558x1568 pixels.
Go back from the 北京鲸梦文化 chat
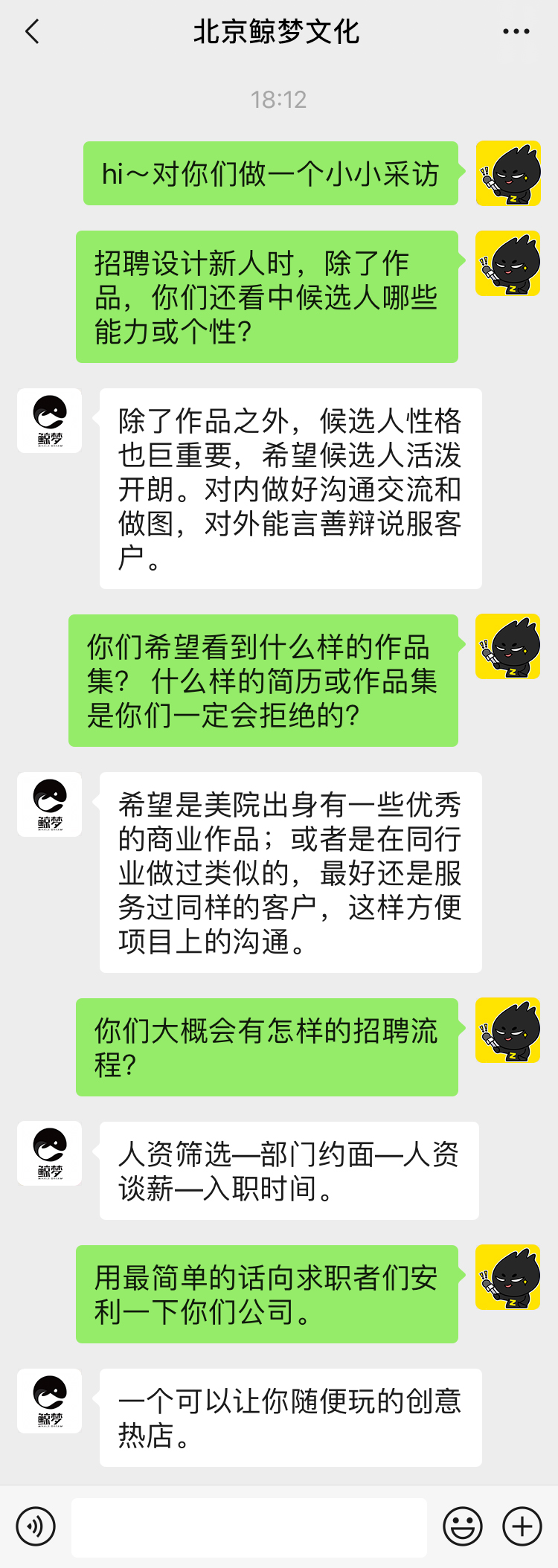[x=32, y=32]
